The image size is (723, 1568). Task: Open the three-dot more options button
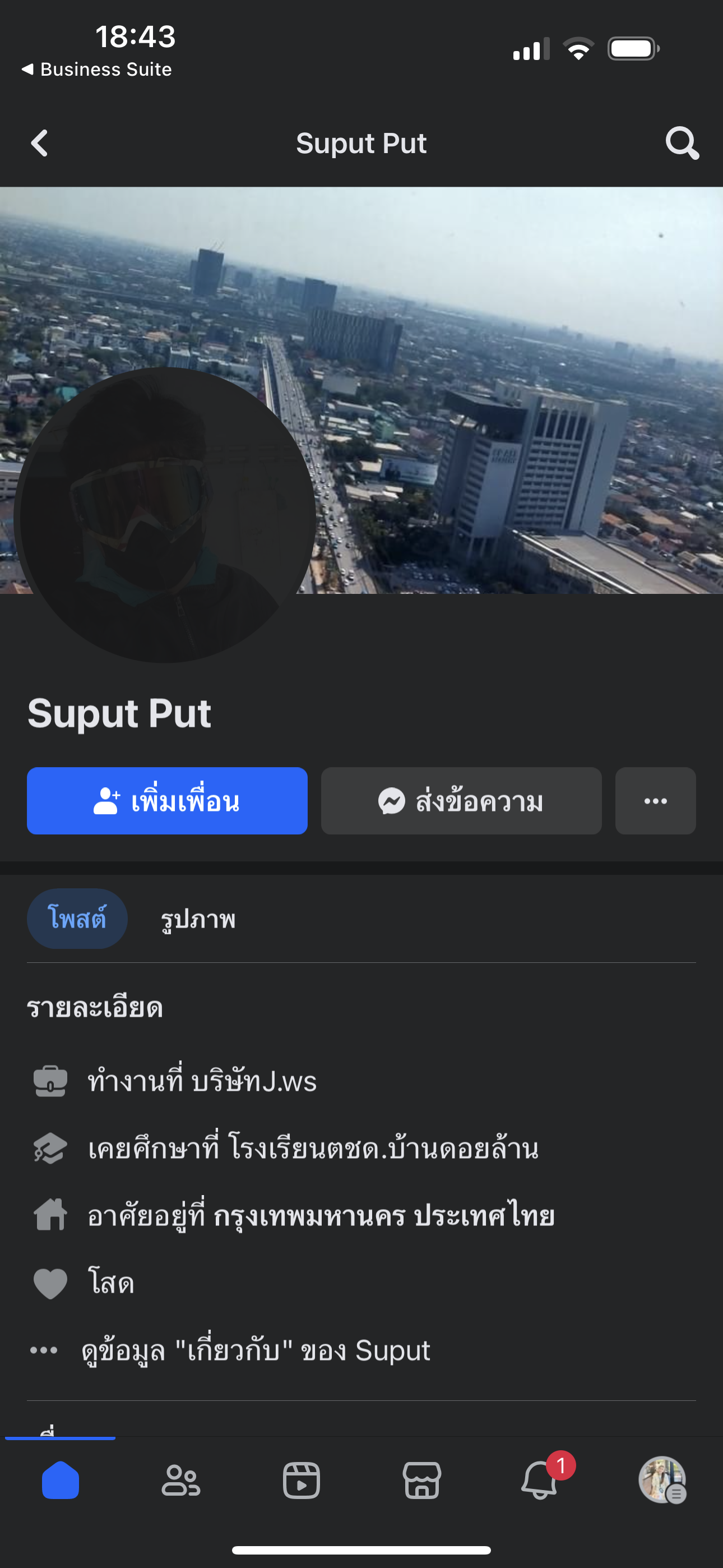pos(655,800)
